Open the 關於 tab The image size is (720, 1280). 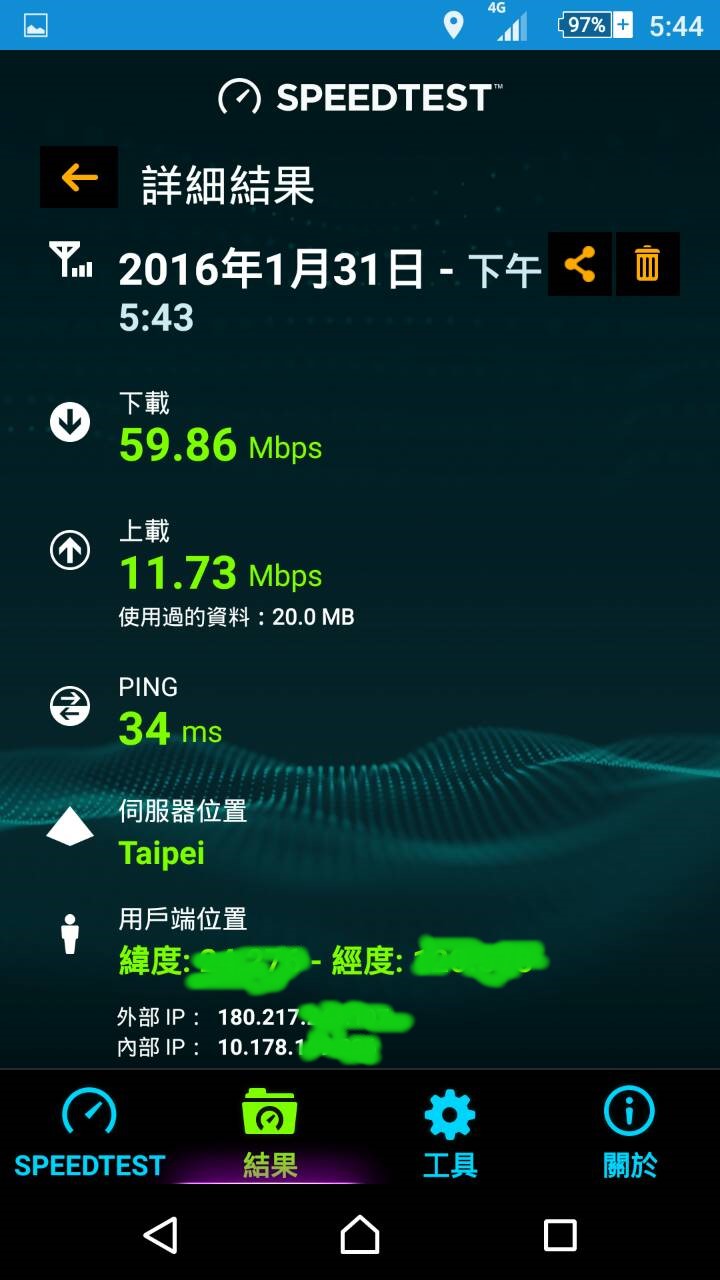click(630, 1132)
